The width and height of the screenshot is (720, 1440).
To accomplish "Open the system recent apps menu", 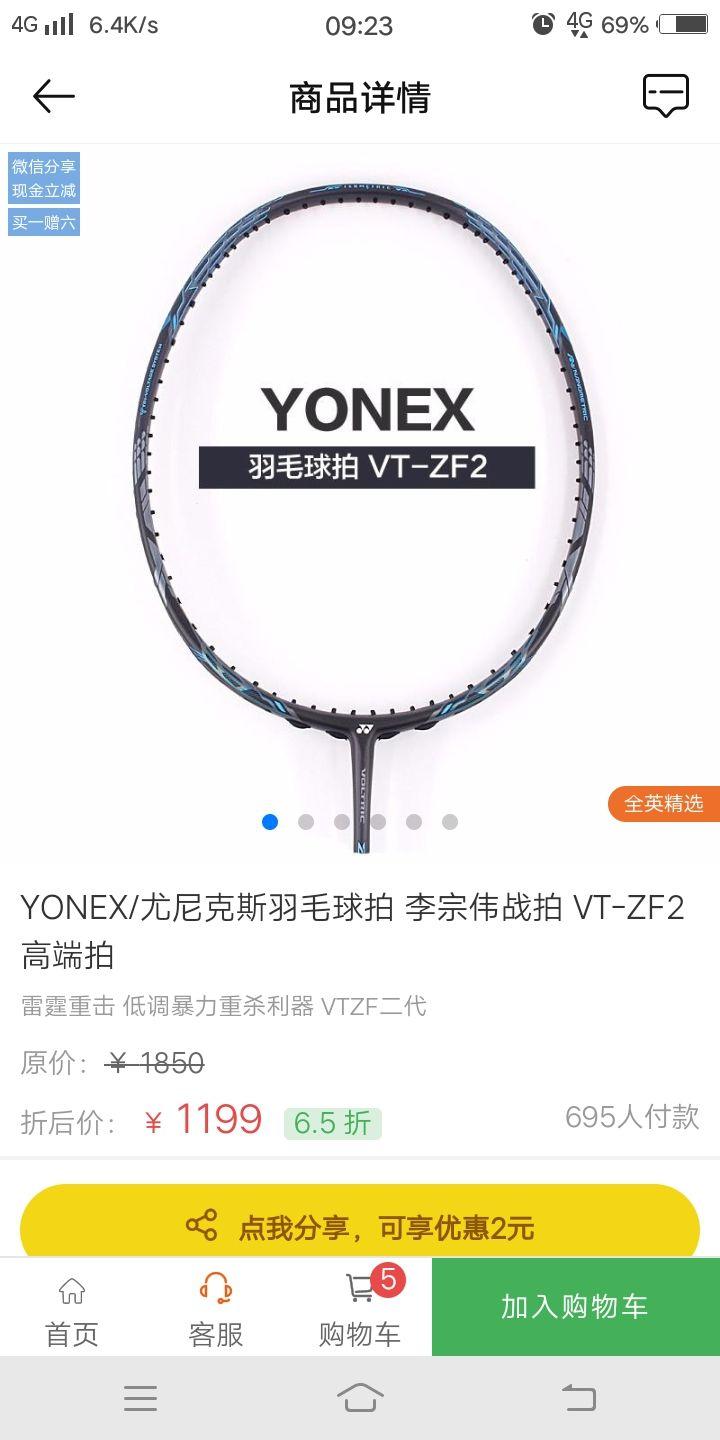I will point(140,1397).
